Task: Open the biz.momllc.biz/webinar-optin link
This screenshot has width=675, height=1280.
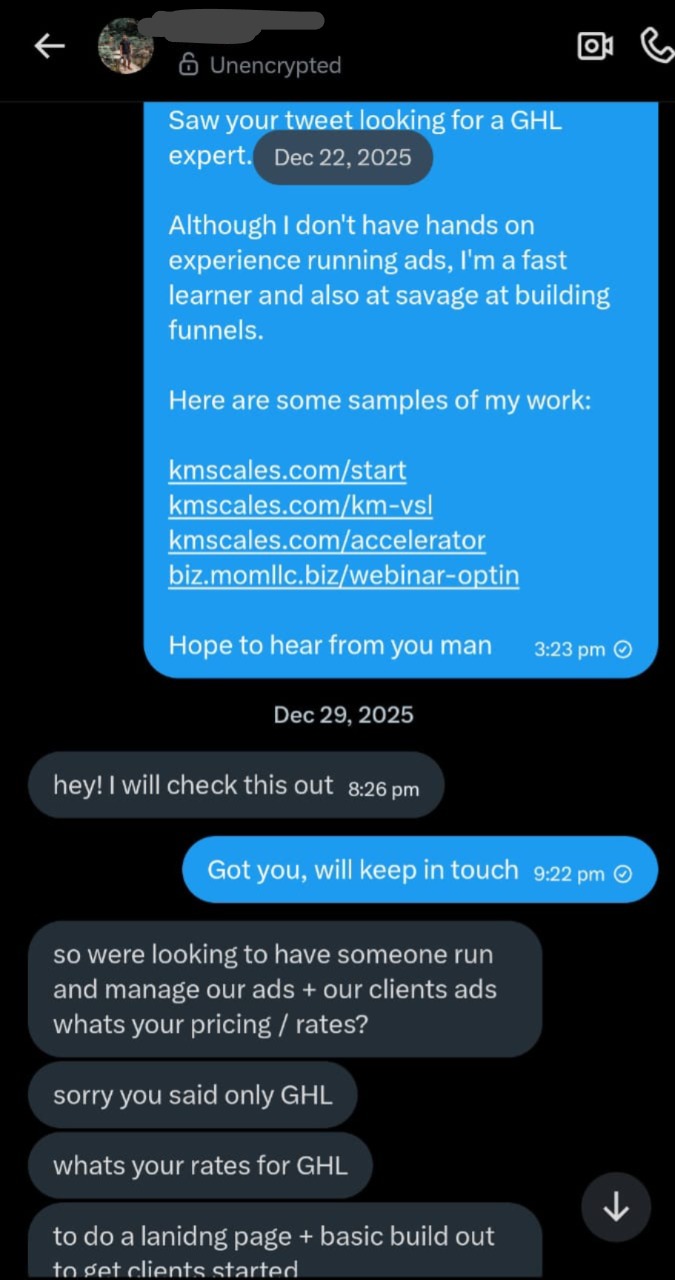Action: 344,575
